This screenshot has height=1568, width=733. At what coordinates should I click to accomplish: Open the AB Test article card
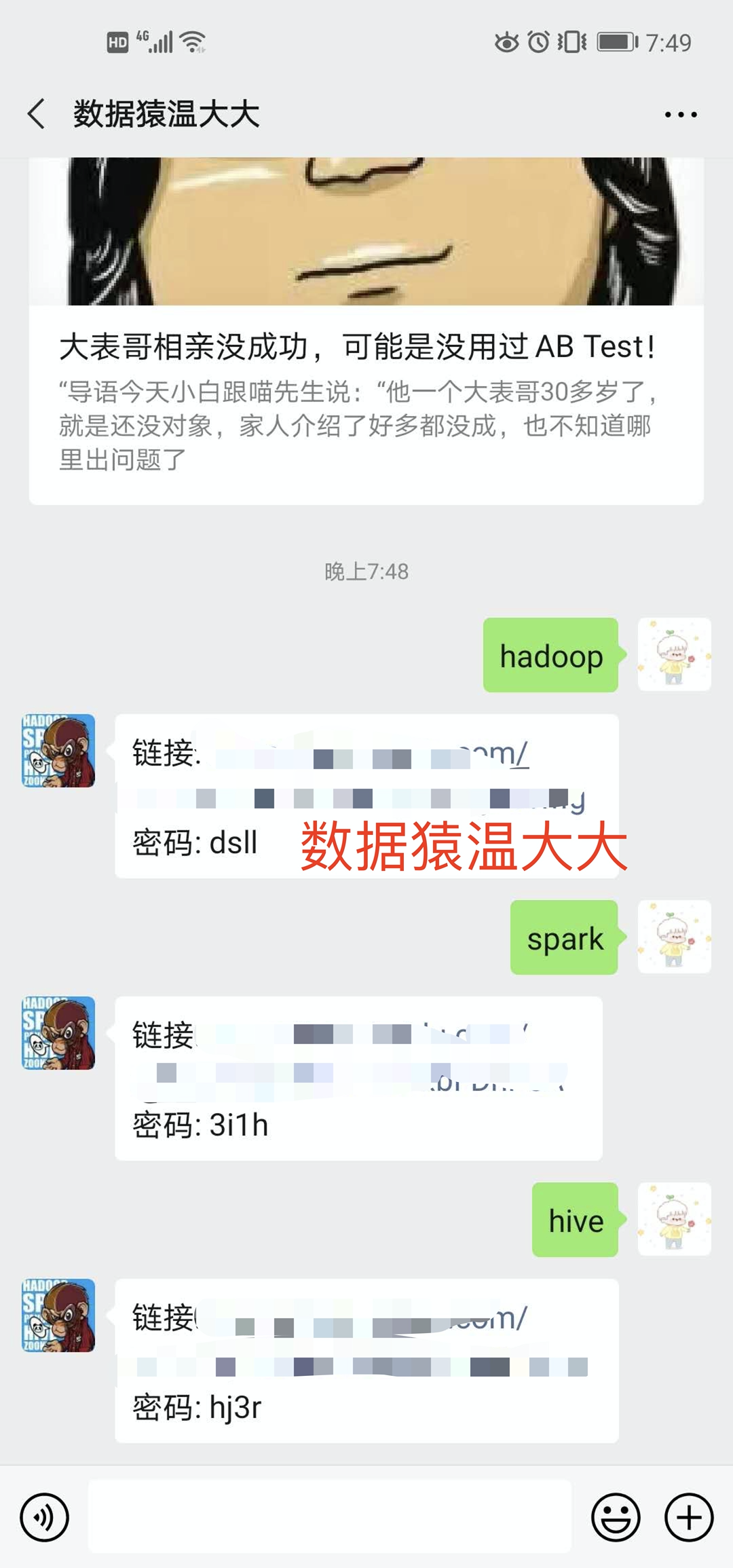(366, 346)
